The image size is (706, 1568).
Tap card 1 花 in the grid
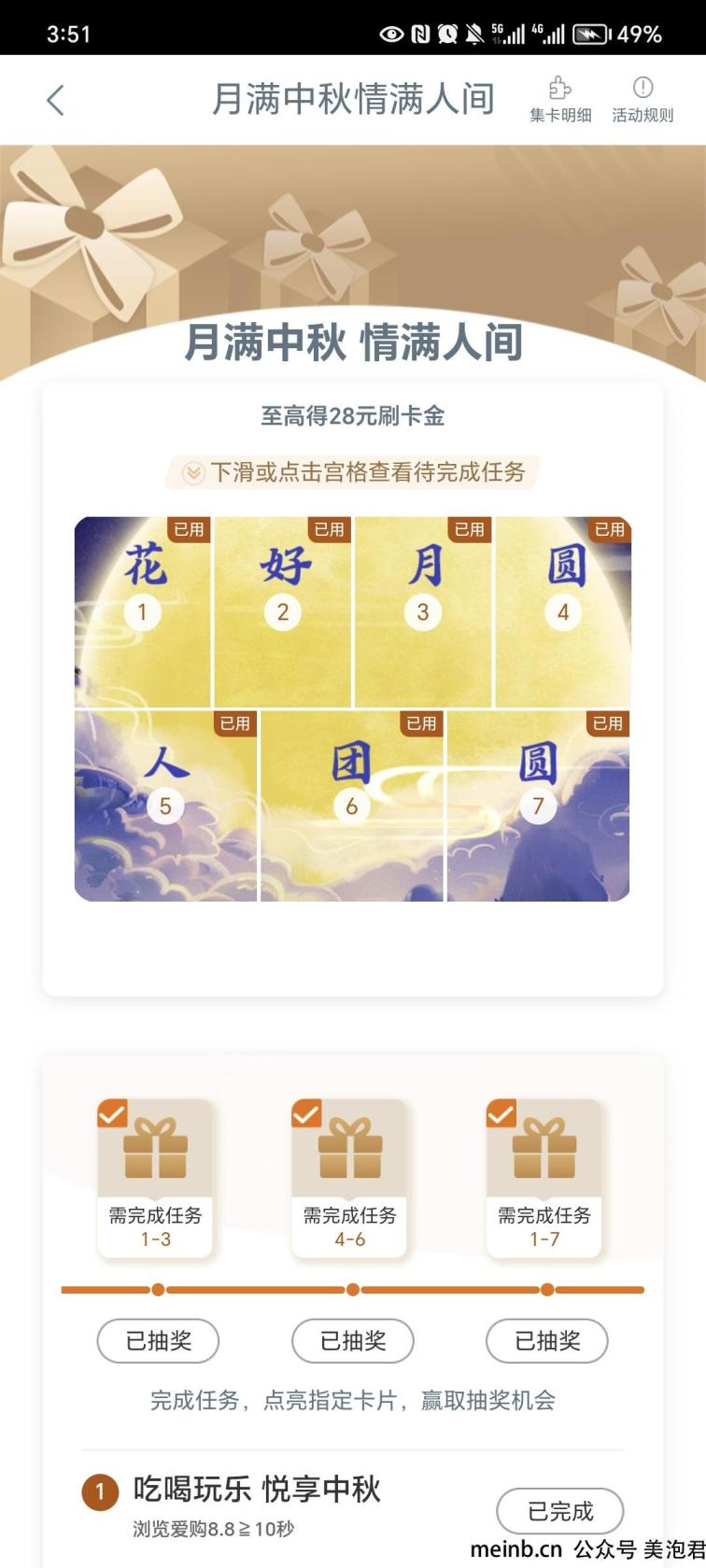(143, 611)
